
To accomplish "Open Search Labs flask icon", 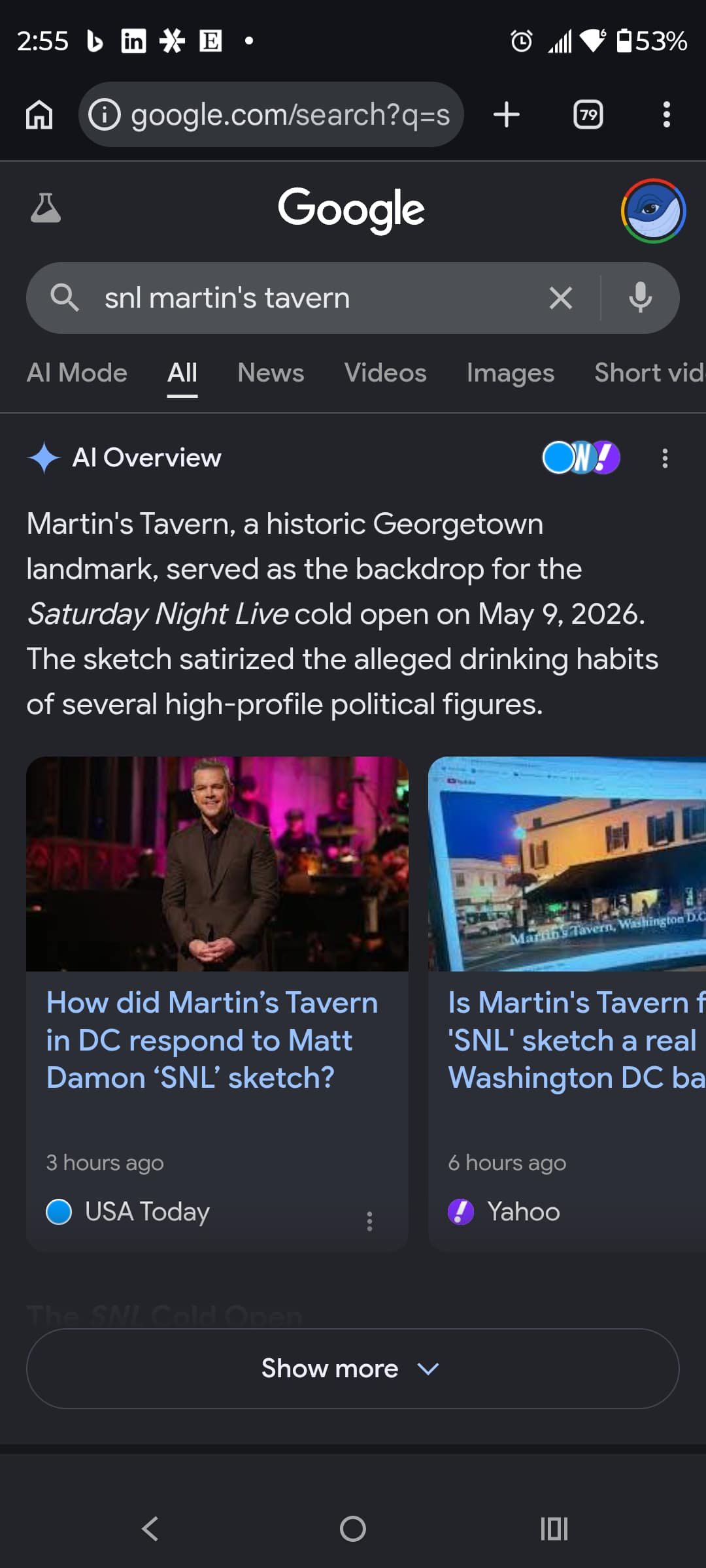I will 46,208.
